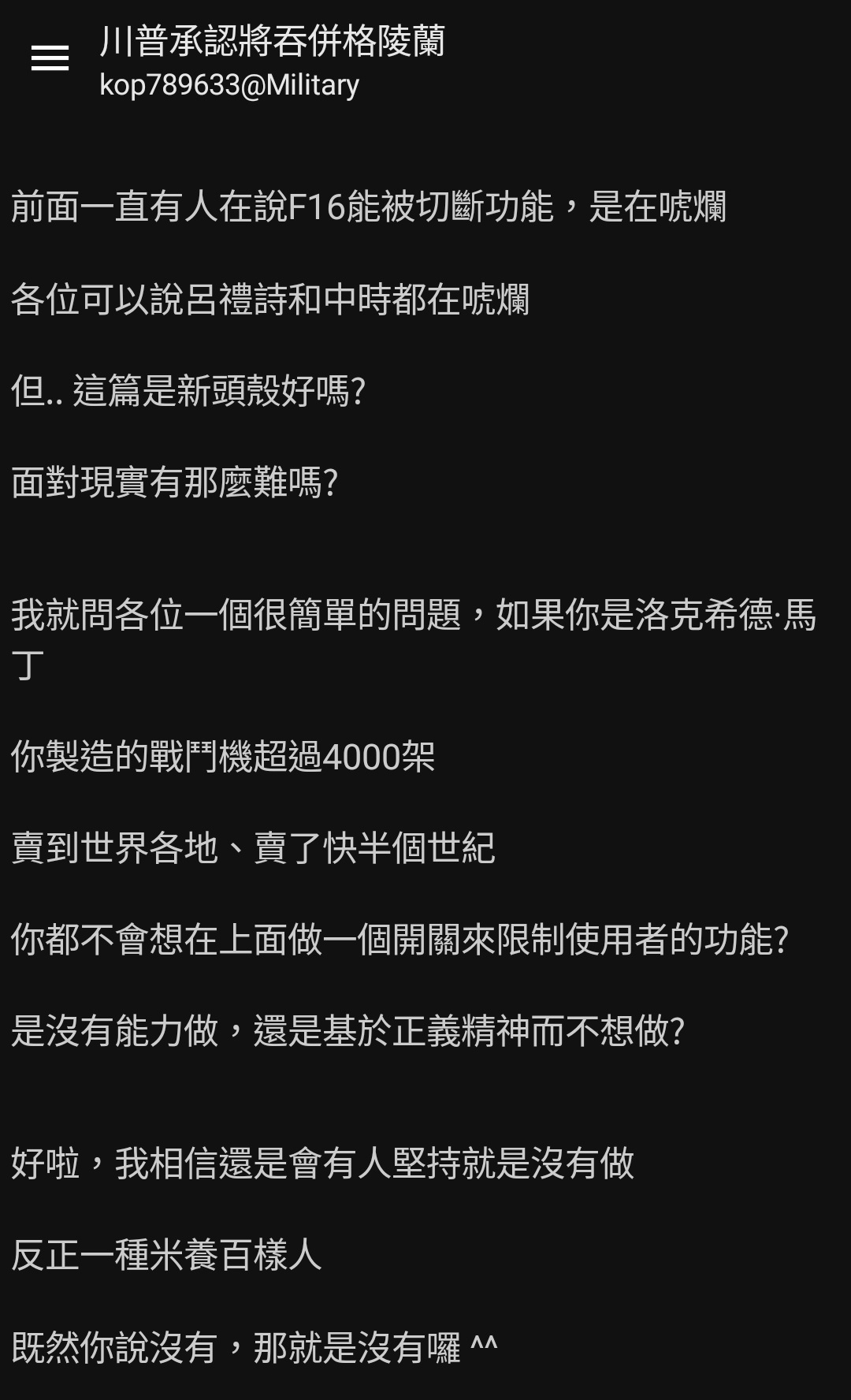The image size is (851, 1400).
Task: Open the hamburger drawer menu
Action: tap(50, 58)
